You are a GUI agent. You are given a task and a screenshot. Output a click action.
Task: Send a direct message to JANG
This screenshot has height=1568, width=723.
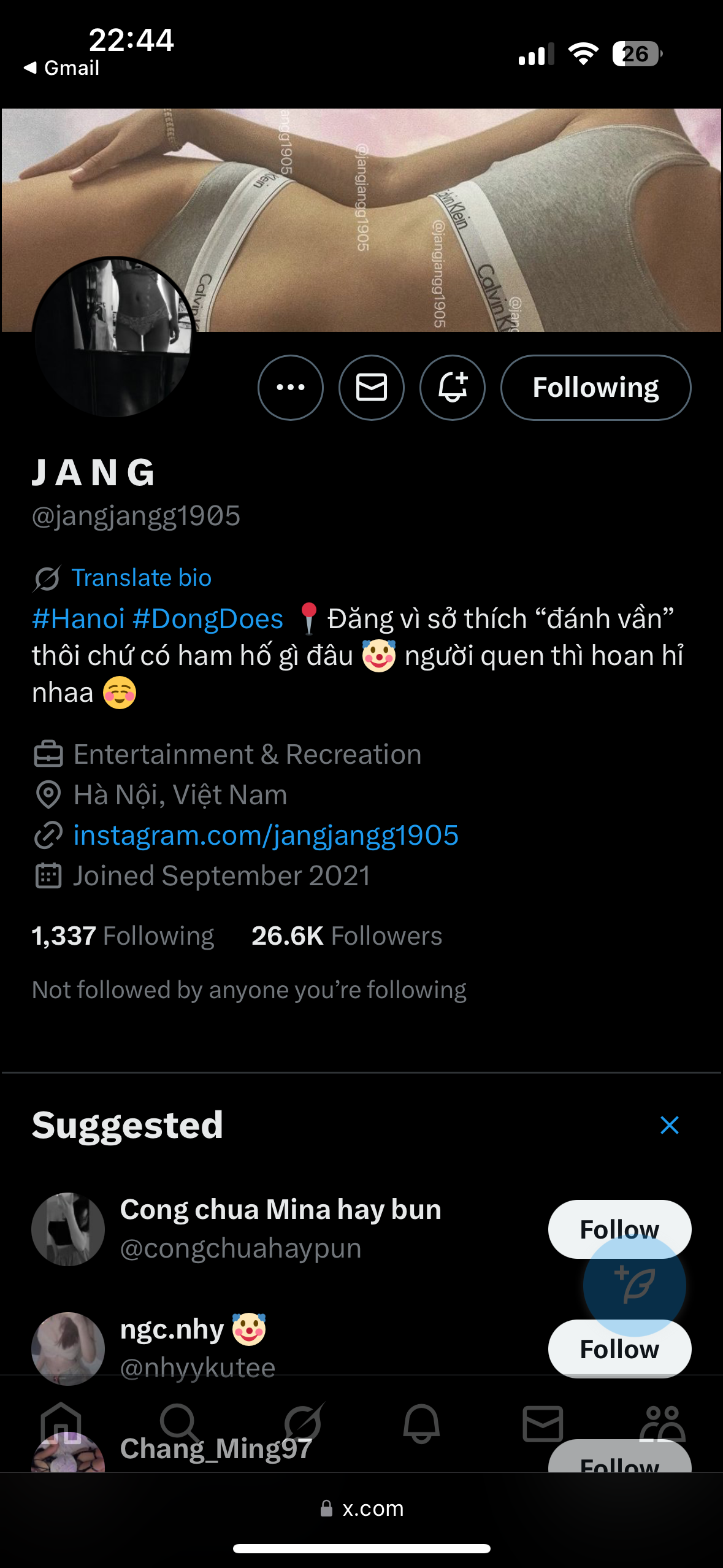(x=371, y=388)
